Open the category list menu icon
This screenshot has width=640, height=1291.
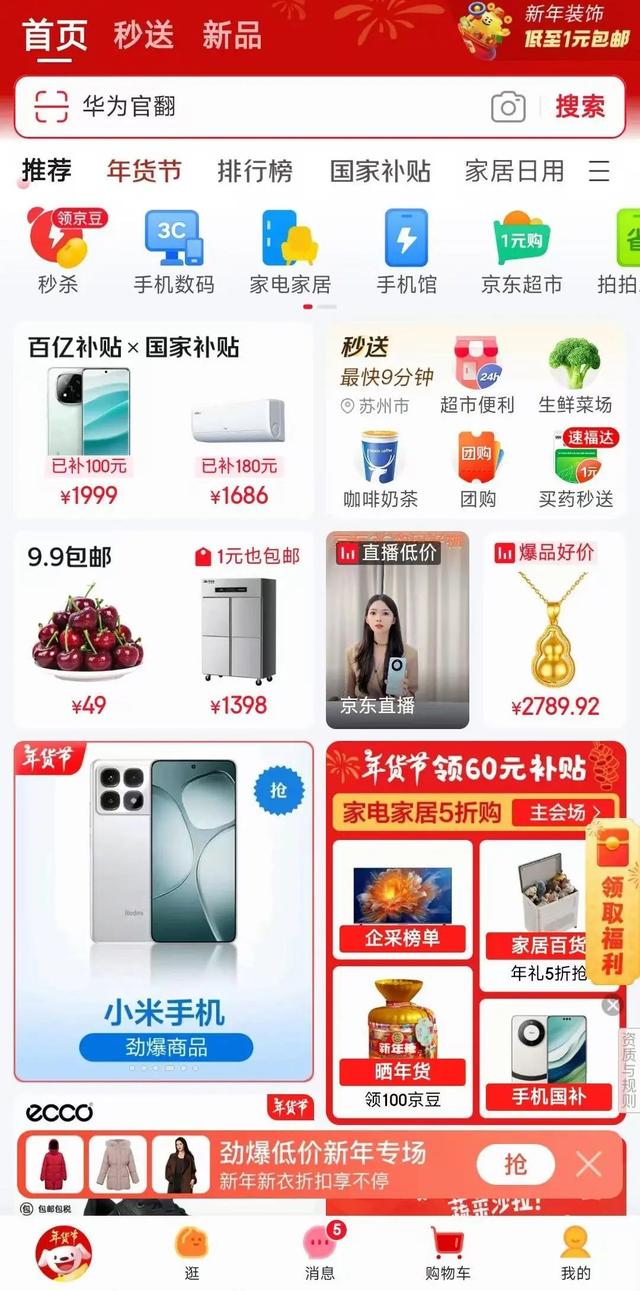click(599, 171)
